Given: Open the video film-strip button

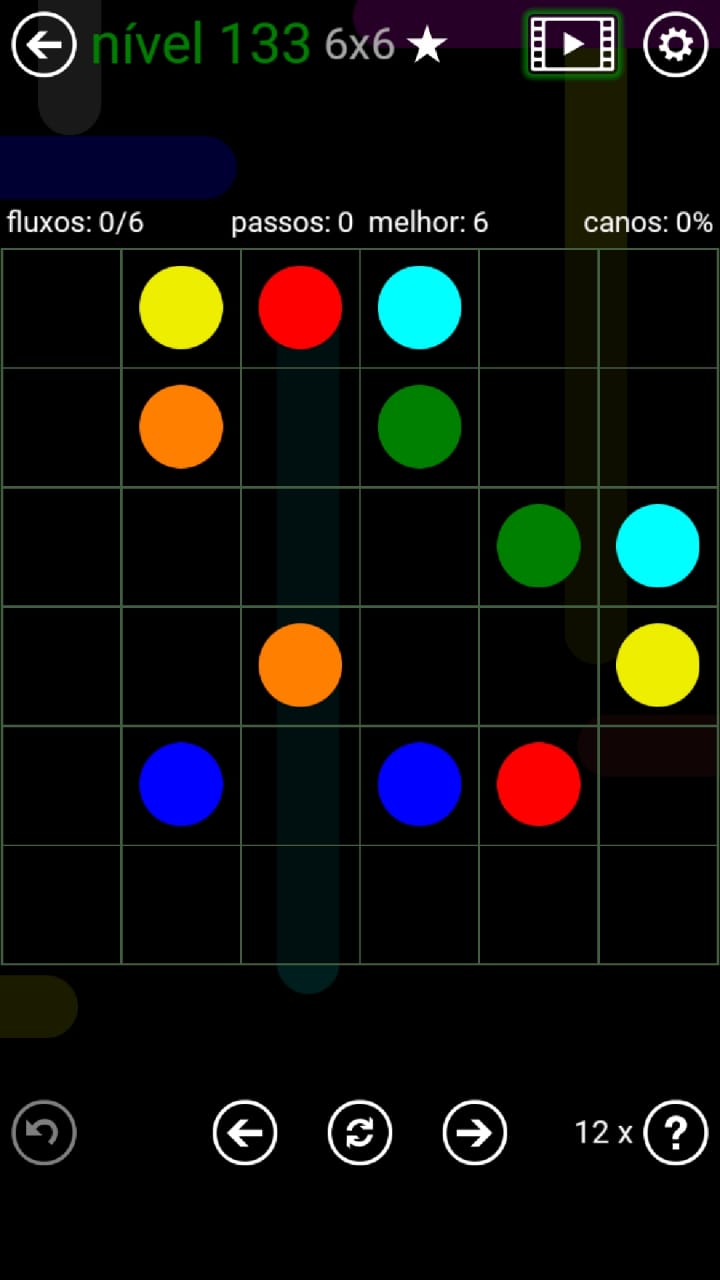Looking at the screenshot, I should pos(573,44).
